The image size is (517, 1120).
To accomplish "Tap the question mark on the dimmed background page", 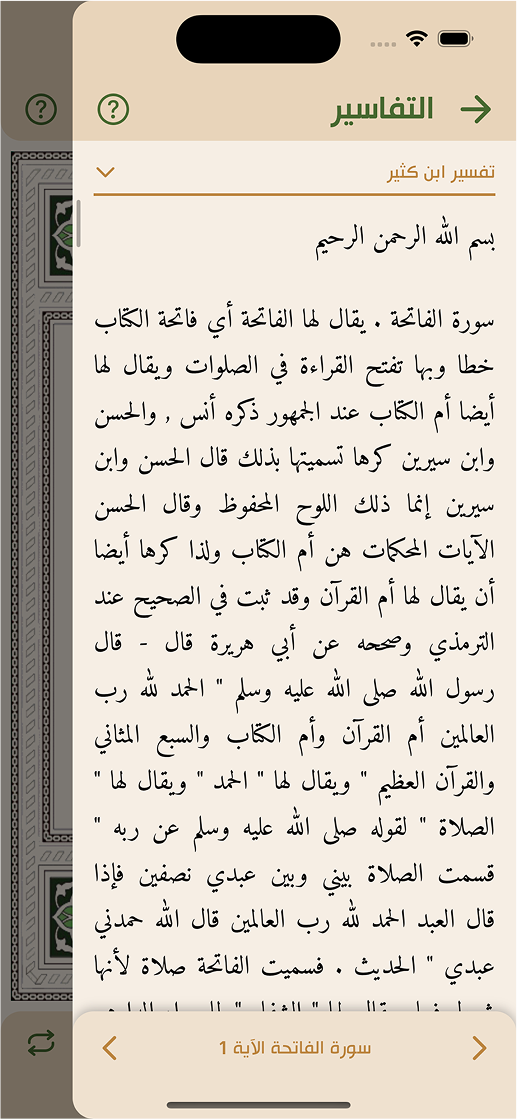I will 41,109.
